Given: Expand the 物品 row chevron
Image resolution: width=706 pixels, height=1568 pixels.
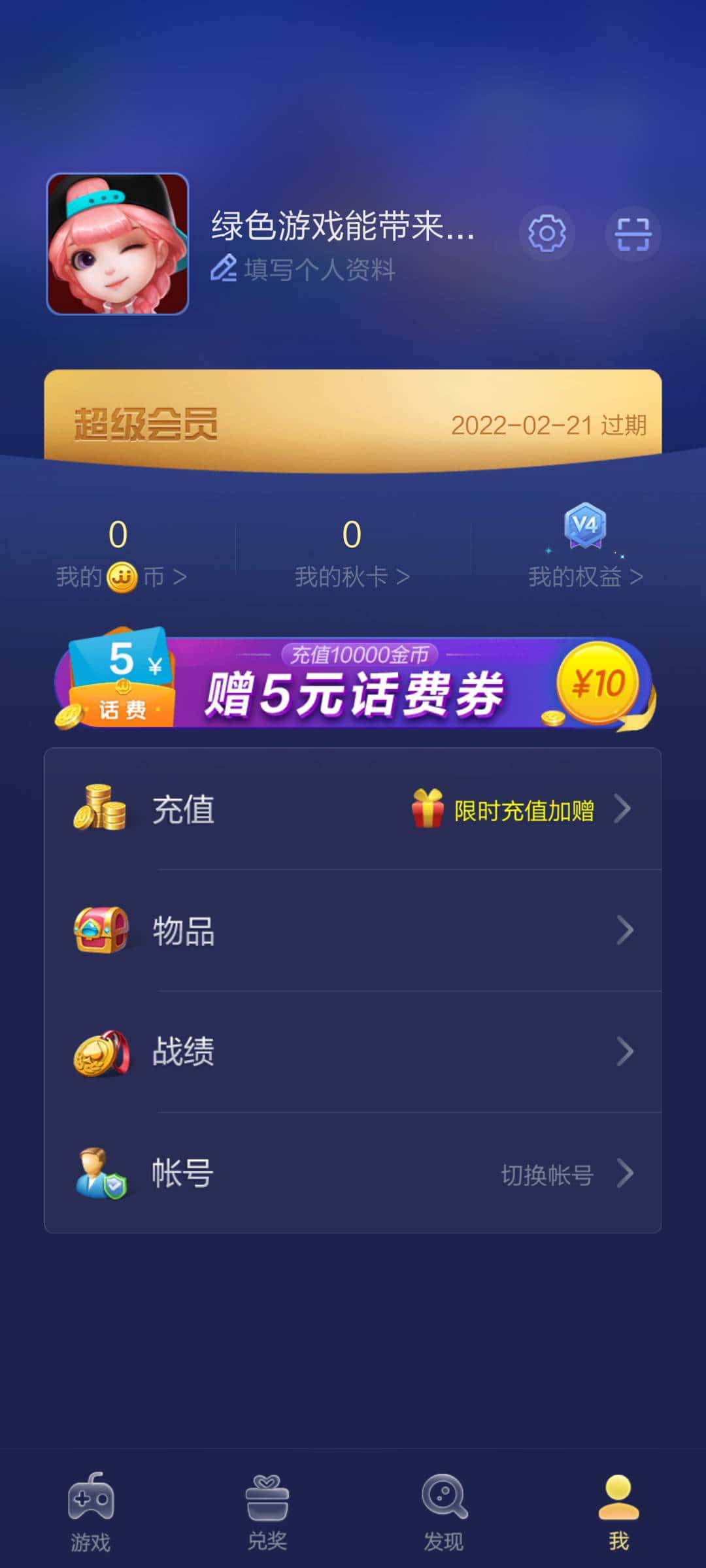Looking at the screenshot, I should pyautogui.click(x=626, y=929).
